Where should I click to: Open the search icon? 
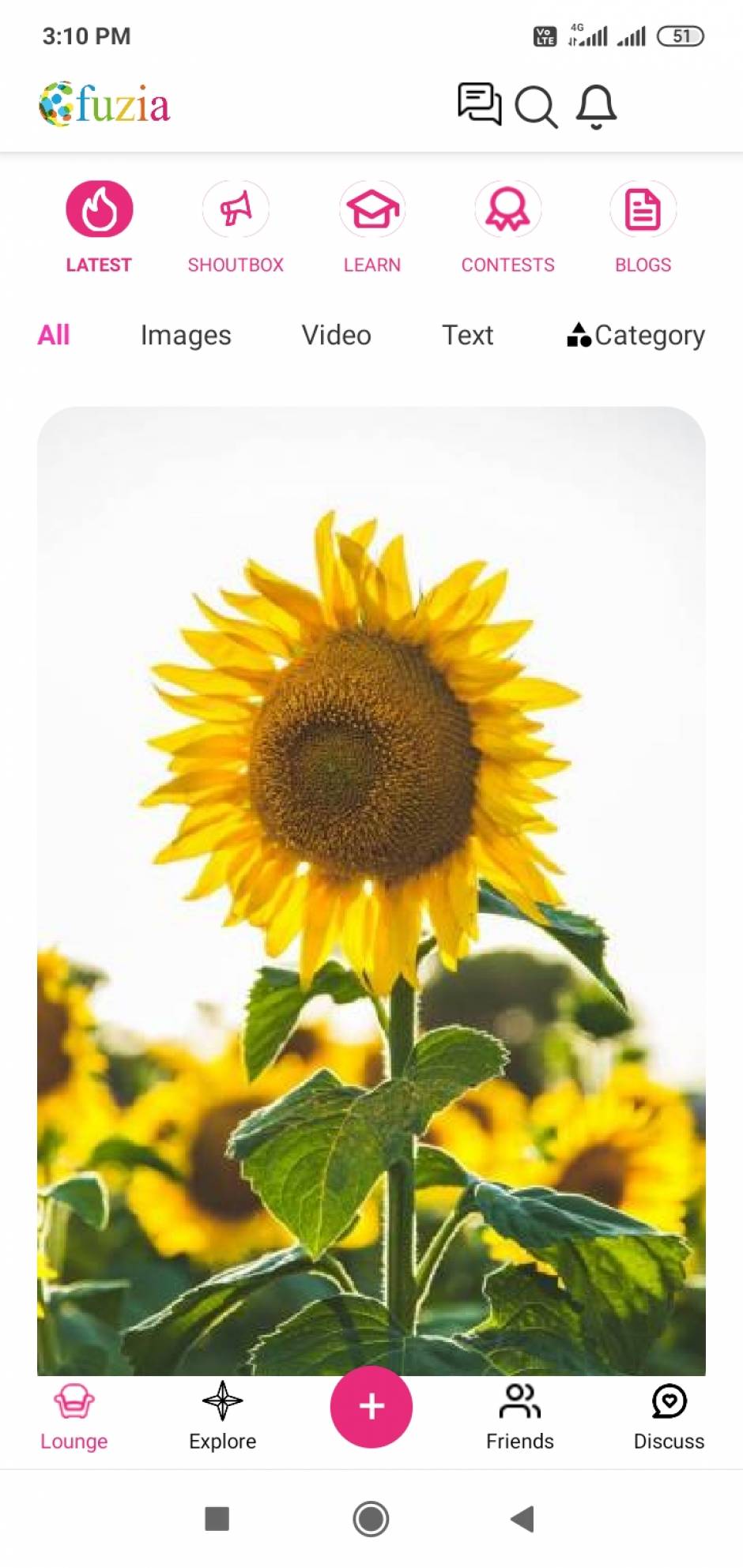536,106
